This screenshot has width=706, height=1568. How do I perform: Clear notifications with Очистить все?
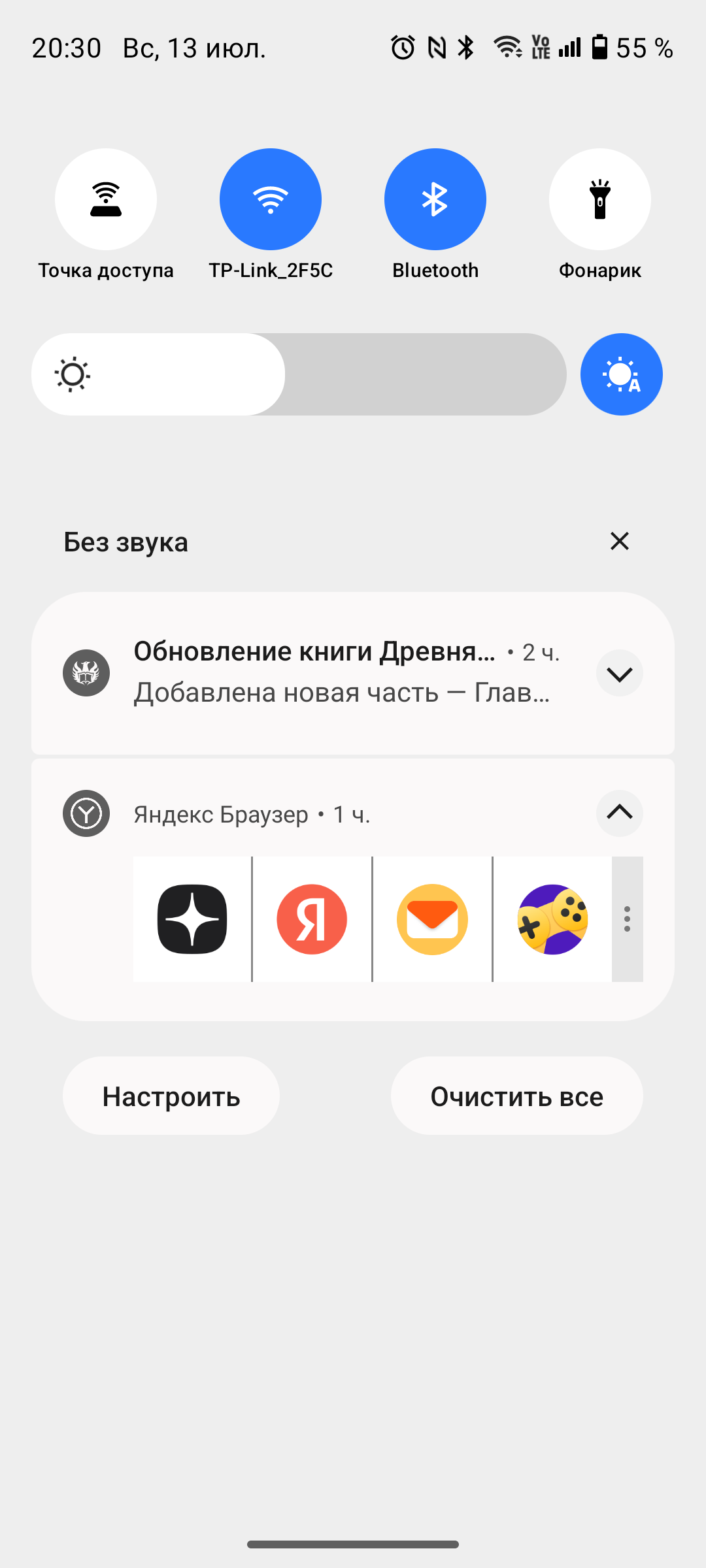[516, 1096]
